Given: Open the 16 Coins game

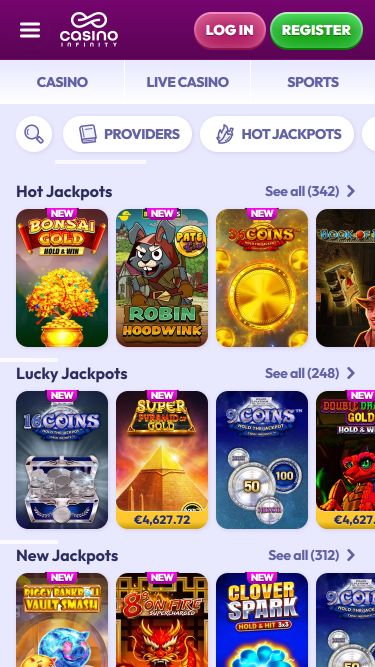Looking at the screenshot, I should coord(62,459).
